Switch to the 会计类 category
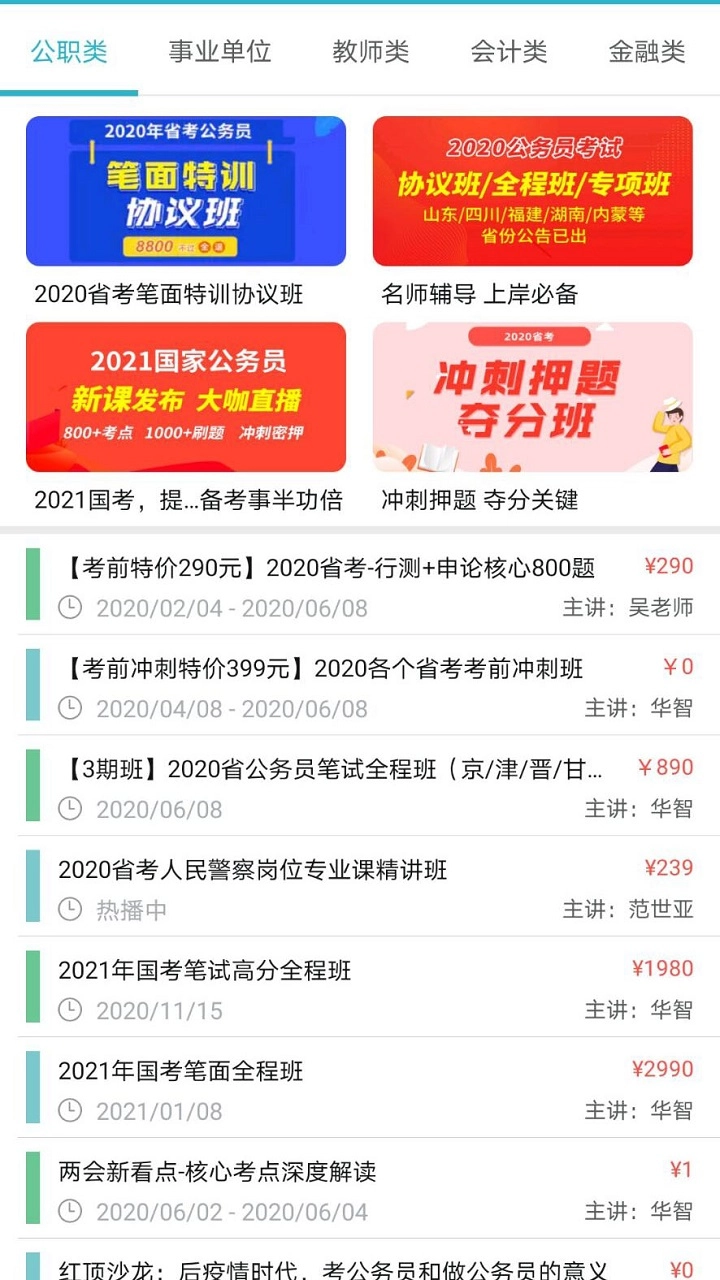Image resolution: width=720 pixels, height=1280 pixels. (x=509, y=52)
